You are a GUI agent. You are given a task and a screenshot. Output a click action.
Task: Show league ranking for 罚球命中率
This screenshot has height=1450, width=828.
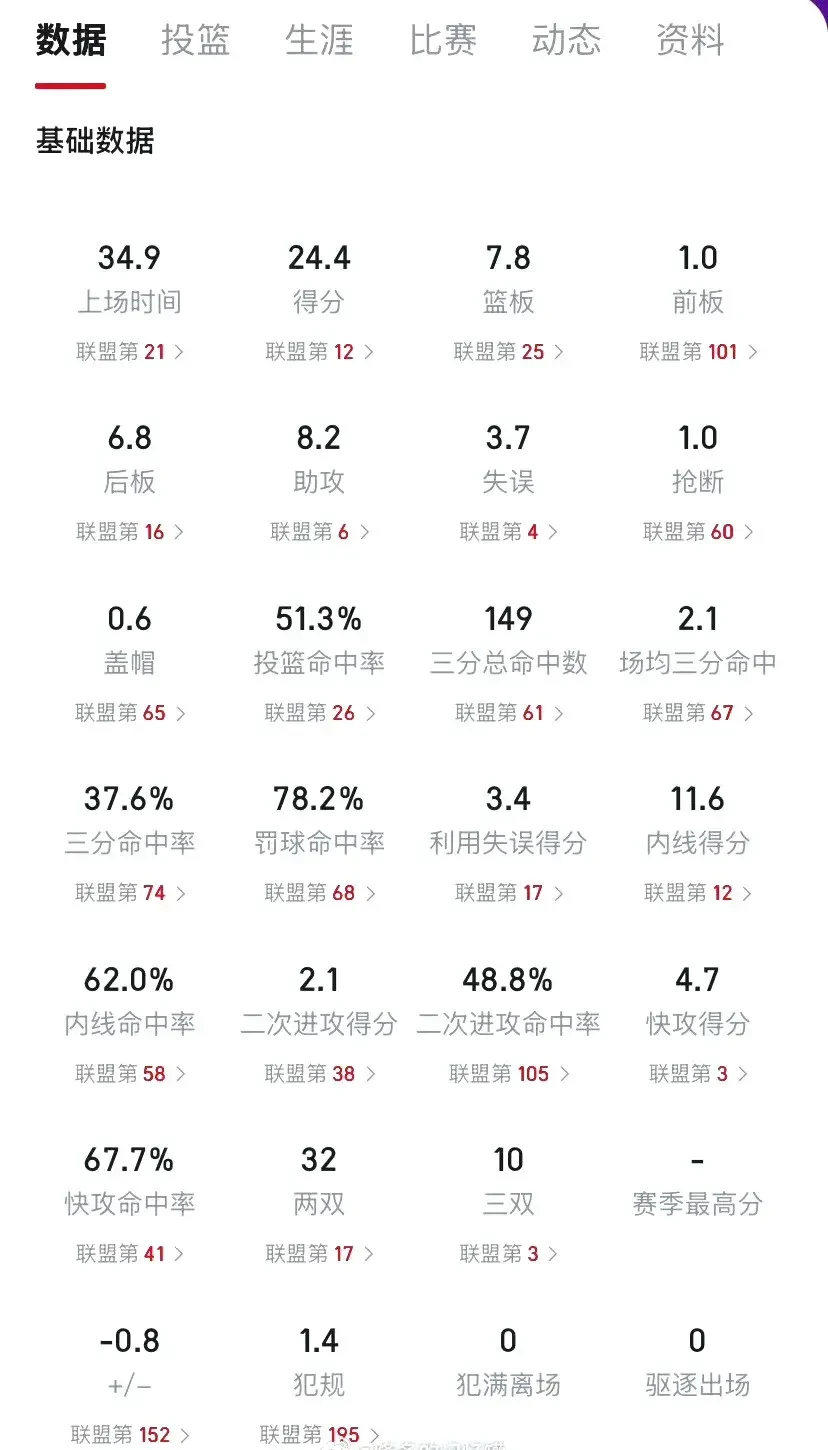[319, 893]
